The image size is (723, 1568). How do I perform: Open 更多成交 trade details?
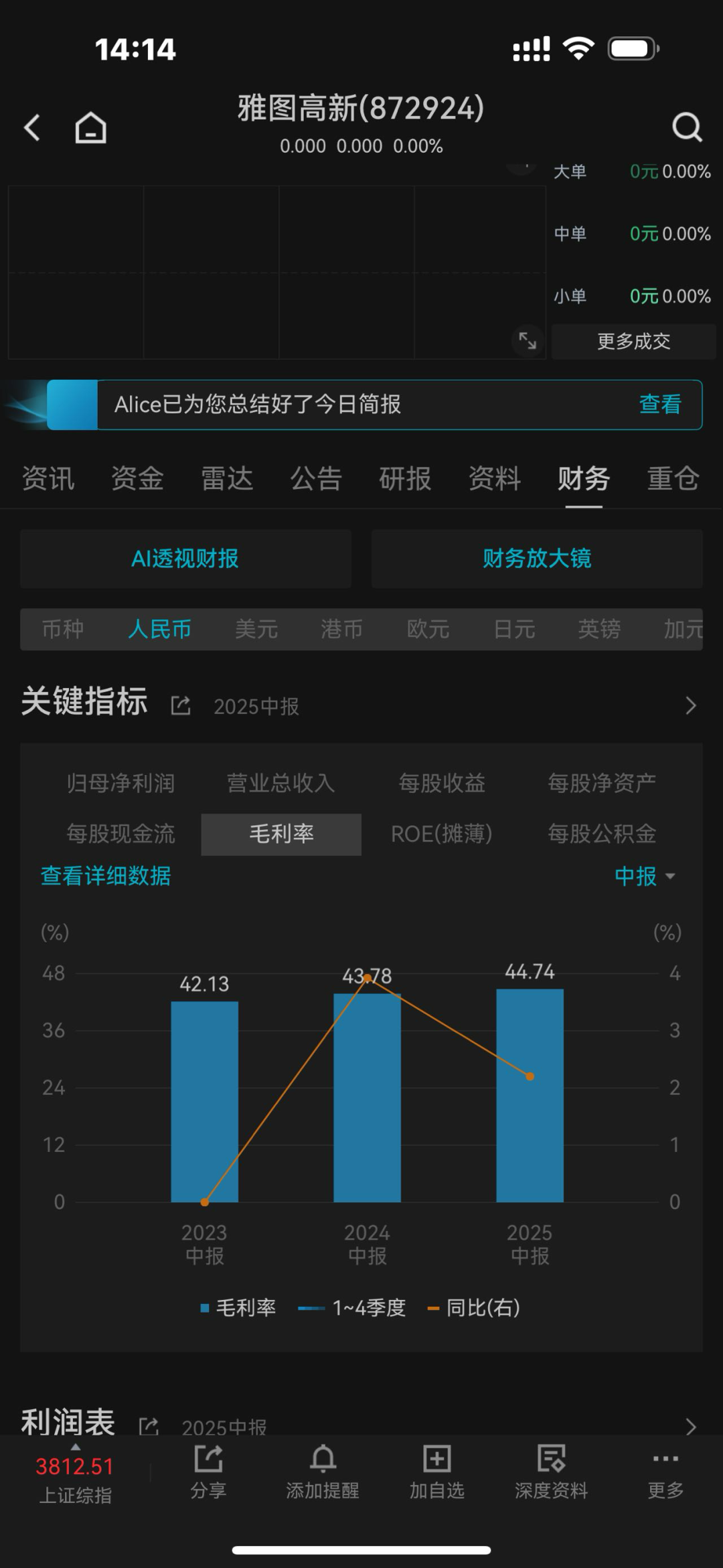coord(633,342)
